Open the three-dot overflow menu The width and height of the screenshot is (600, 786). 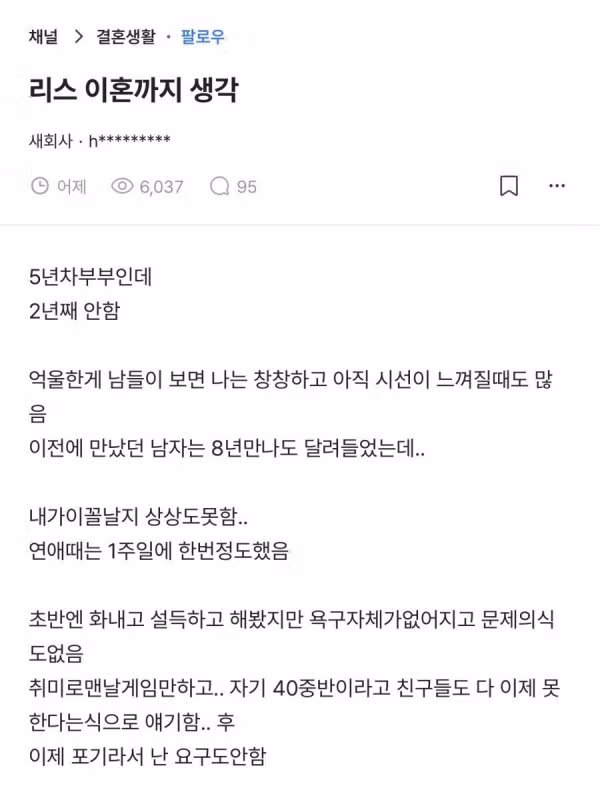(557, 186)
